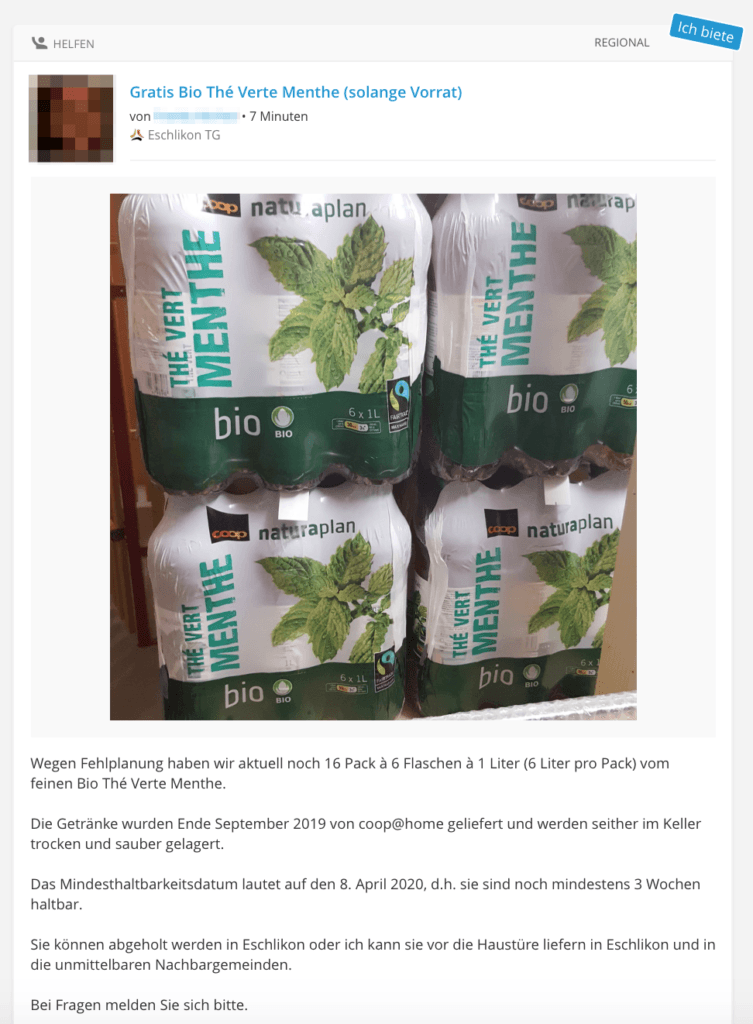Enlarge the tea packs photo
This screenshot has width=753, height=1024.
[x=372, y=456]
